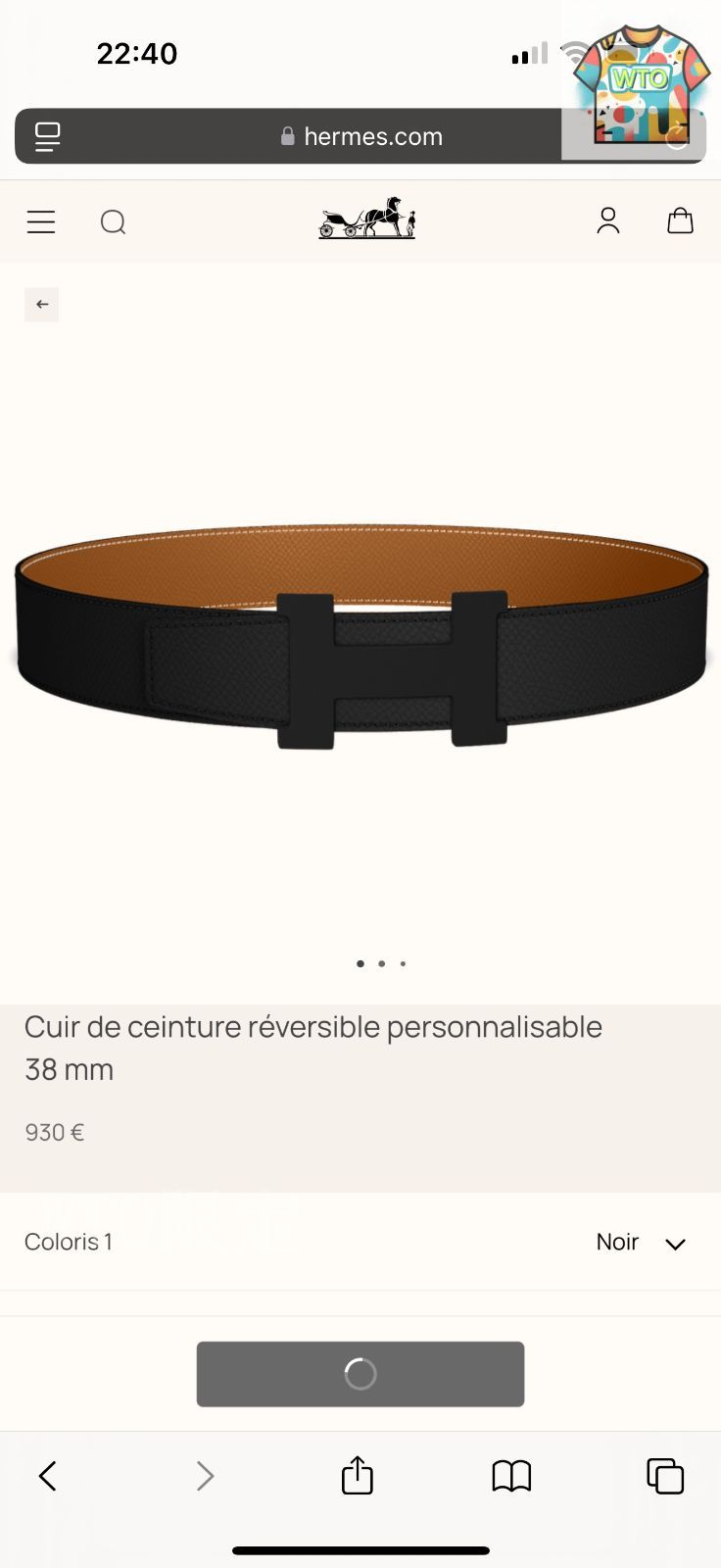Viewport: 721px width, 1568px height.
Task: Click the Hermès carriage logo
Action: pos(365,220)
